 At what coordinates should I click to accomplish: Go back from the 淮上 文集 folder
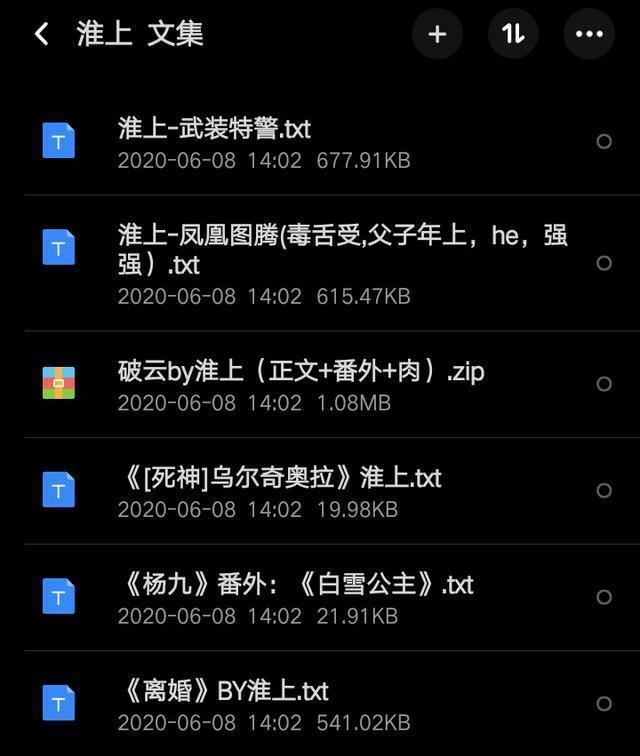[42, 34]
